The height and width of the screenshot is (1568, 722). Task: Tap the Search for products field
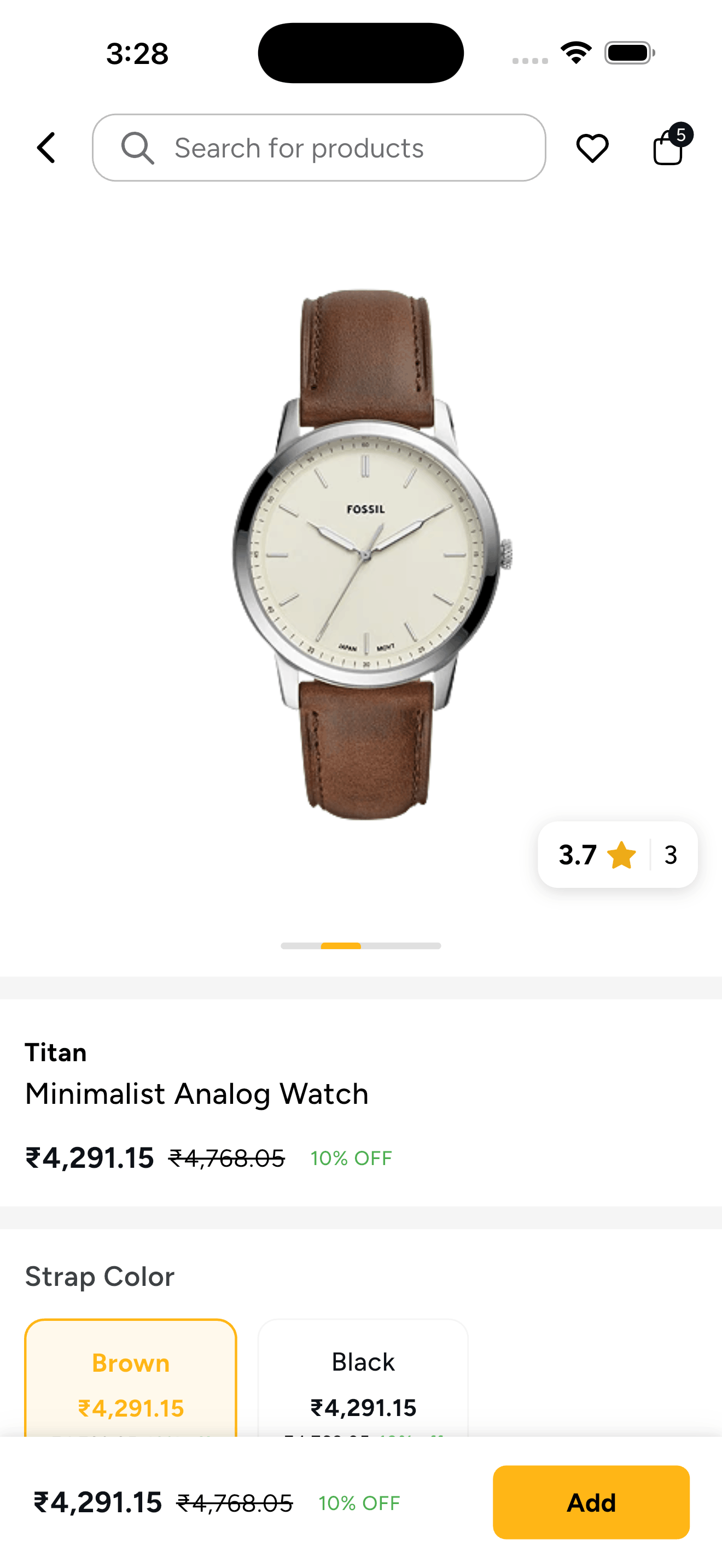[x=319, y=148]
